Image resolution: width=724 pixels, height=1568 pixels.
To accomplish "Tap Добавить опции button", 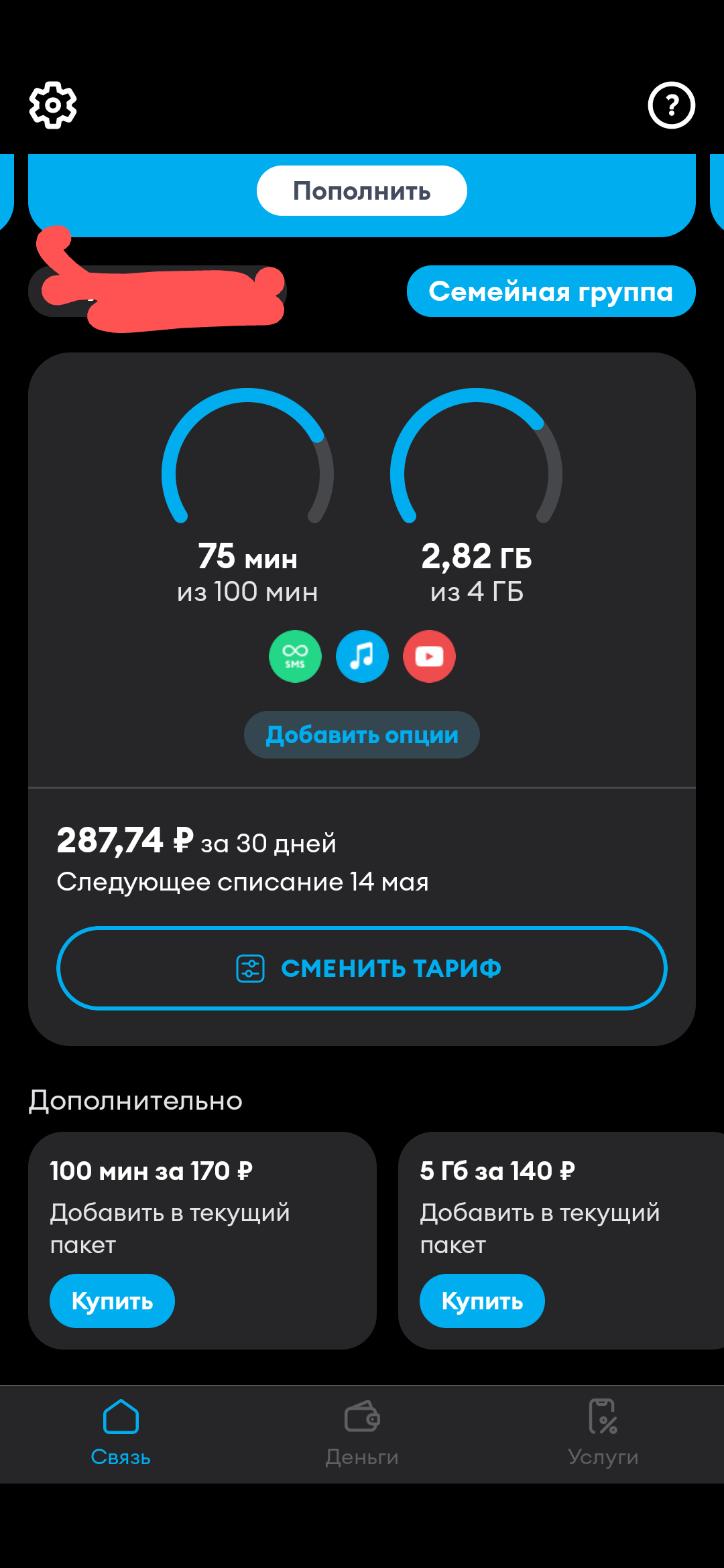I will (x=361, y=735).
